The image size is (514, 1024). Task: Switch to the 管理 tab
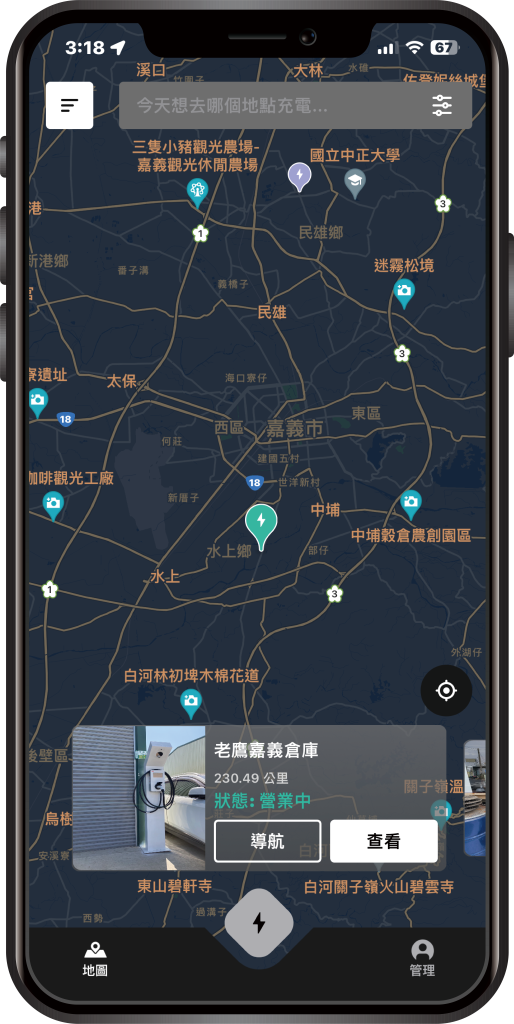(422, 959)
